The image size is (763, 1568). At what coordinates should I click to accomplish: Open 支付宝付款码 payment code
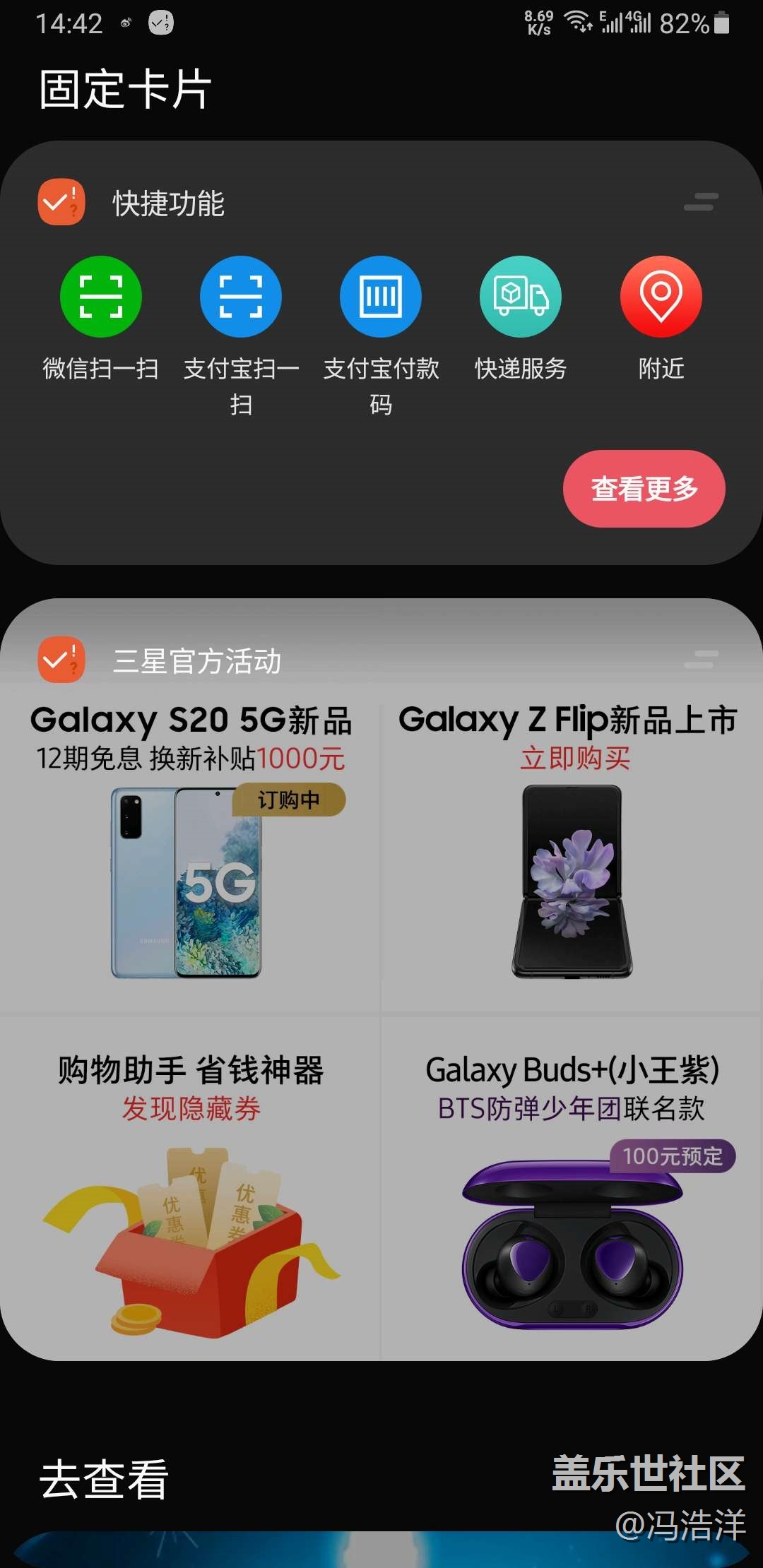[380, 297]
